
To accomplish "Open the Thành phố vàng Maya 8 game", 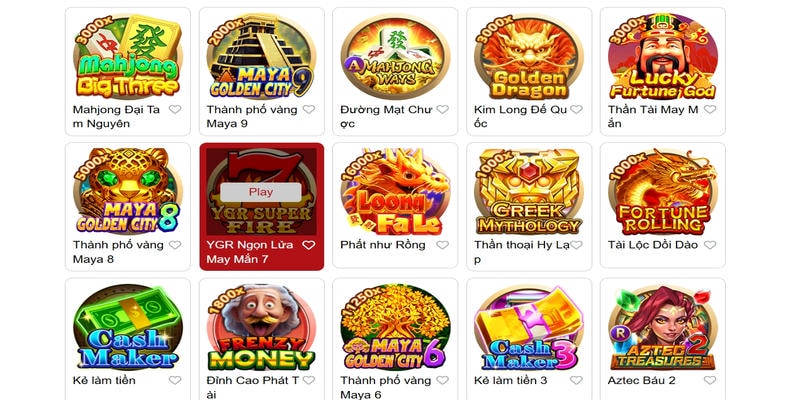I will point(127,190).
